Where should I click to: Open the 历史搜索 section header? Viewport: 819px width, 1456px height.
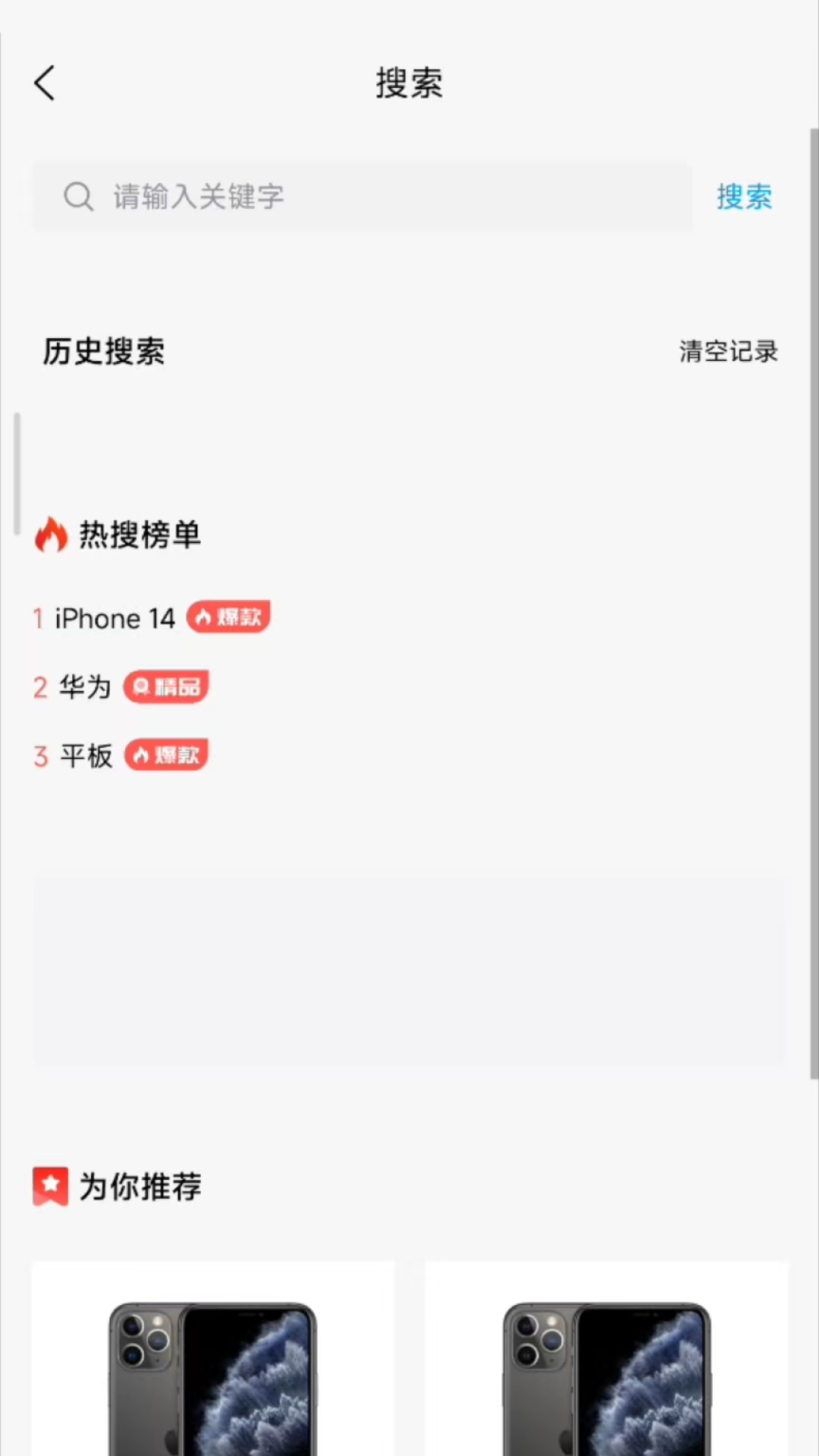[104, 351]
